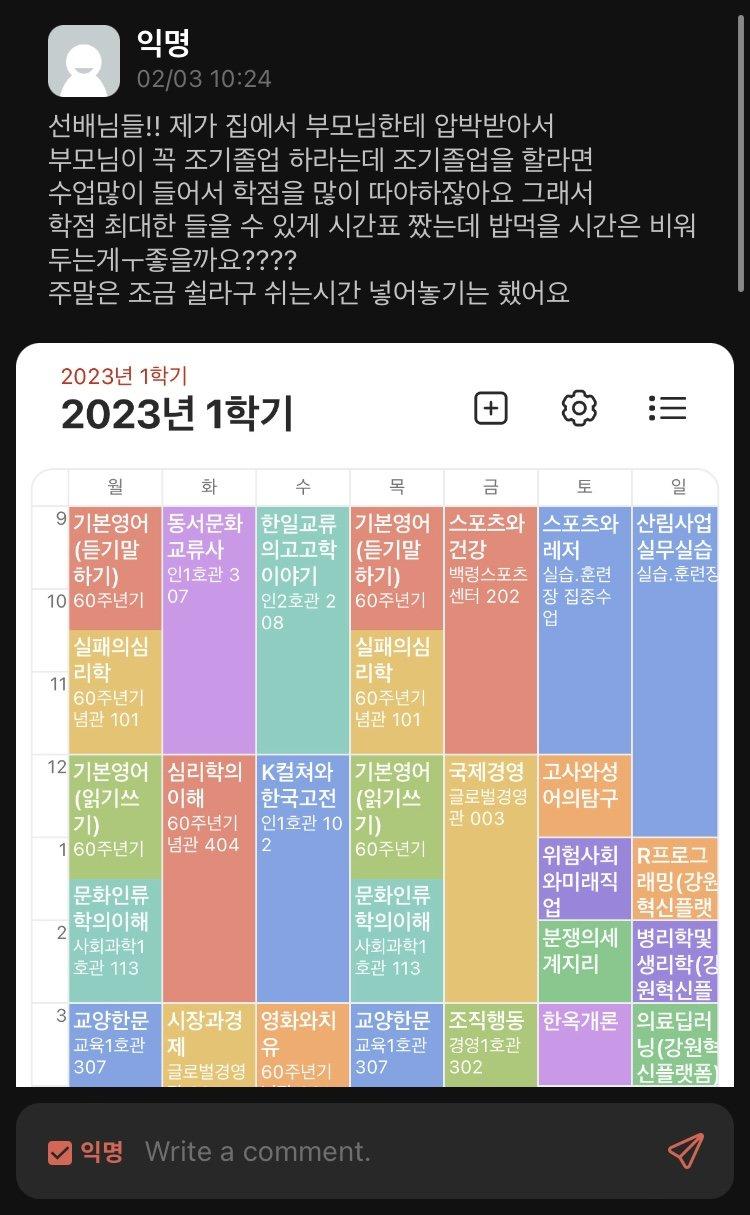The height and width of the screenshot is (1215, 750).
Task: Toggle the 익명 anonymous checkbox
Action: coord(60,1152)
